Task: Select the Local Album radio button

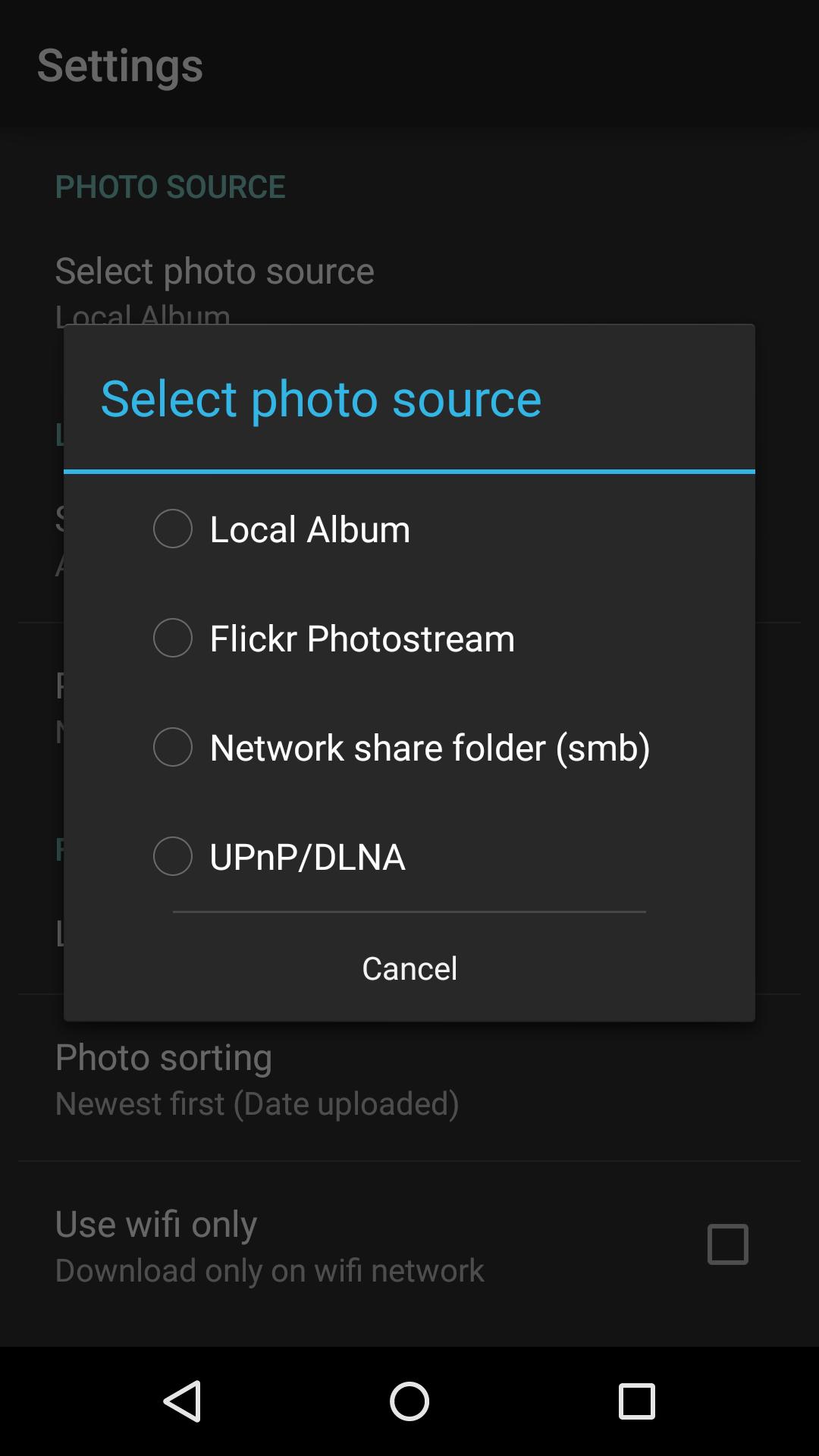Action: 172,529
